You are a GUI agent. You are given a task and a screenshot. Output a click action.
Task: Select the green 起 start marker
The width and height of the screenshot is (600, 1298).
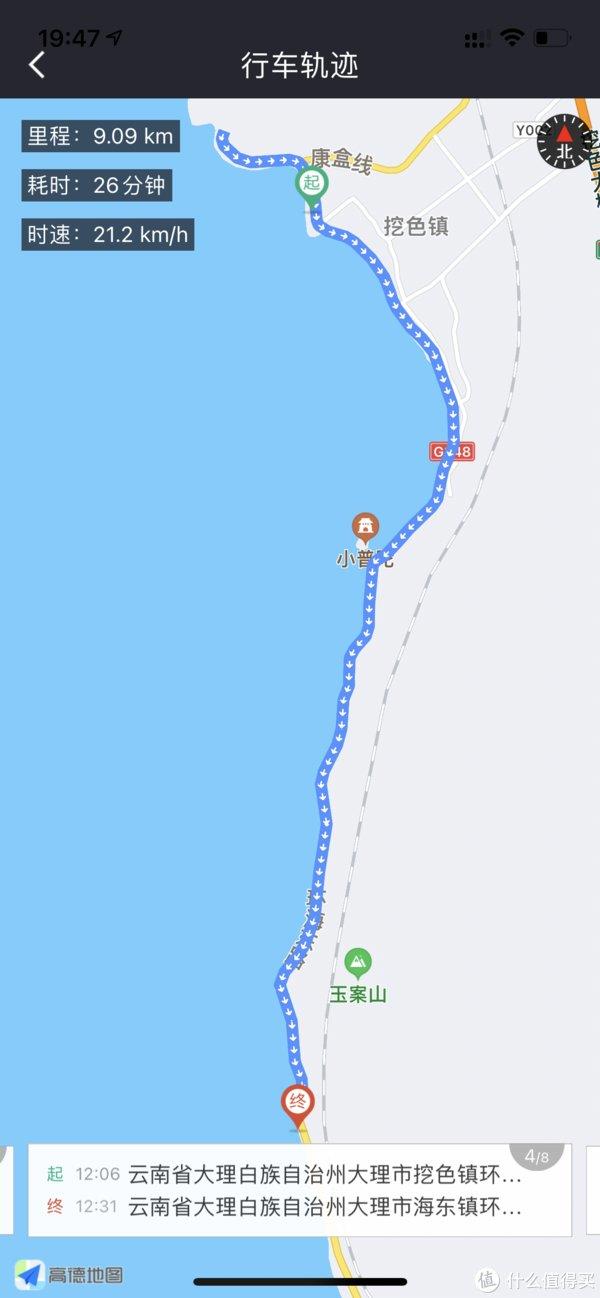click(311, 184)
